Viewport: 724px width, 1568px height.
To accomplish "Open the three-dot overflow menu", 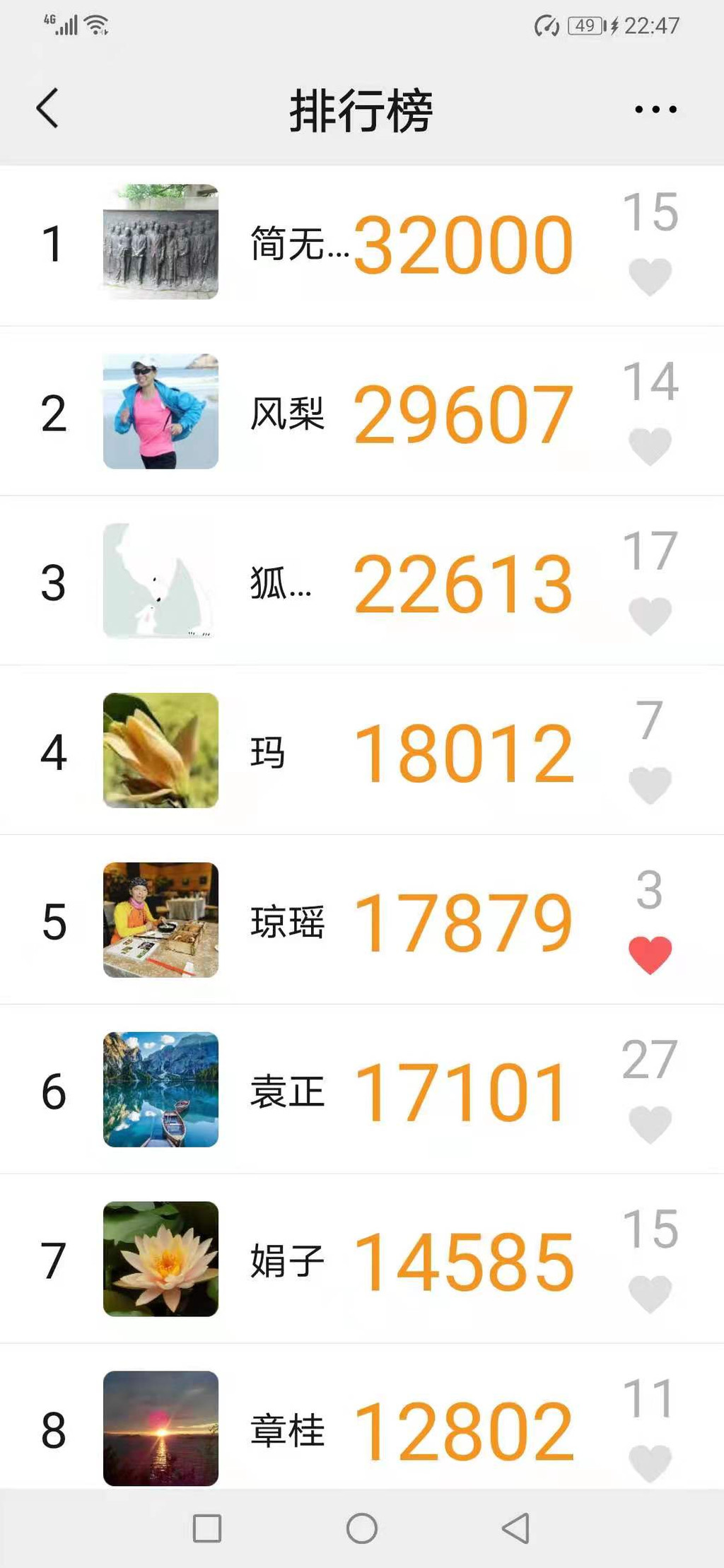I will (x=655, y=110).
